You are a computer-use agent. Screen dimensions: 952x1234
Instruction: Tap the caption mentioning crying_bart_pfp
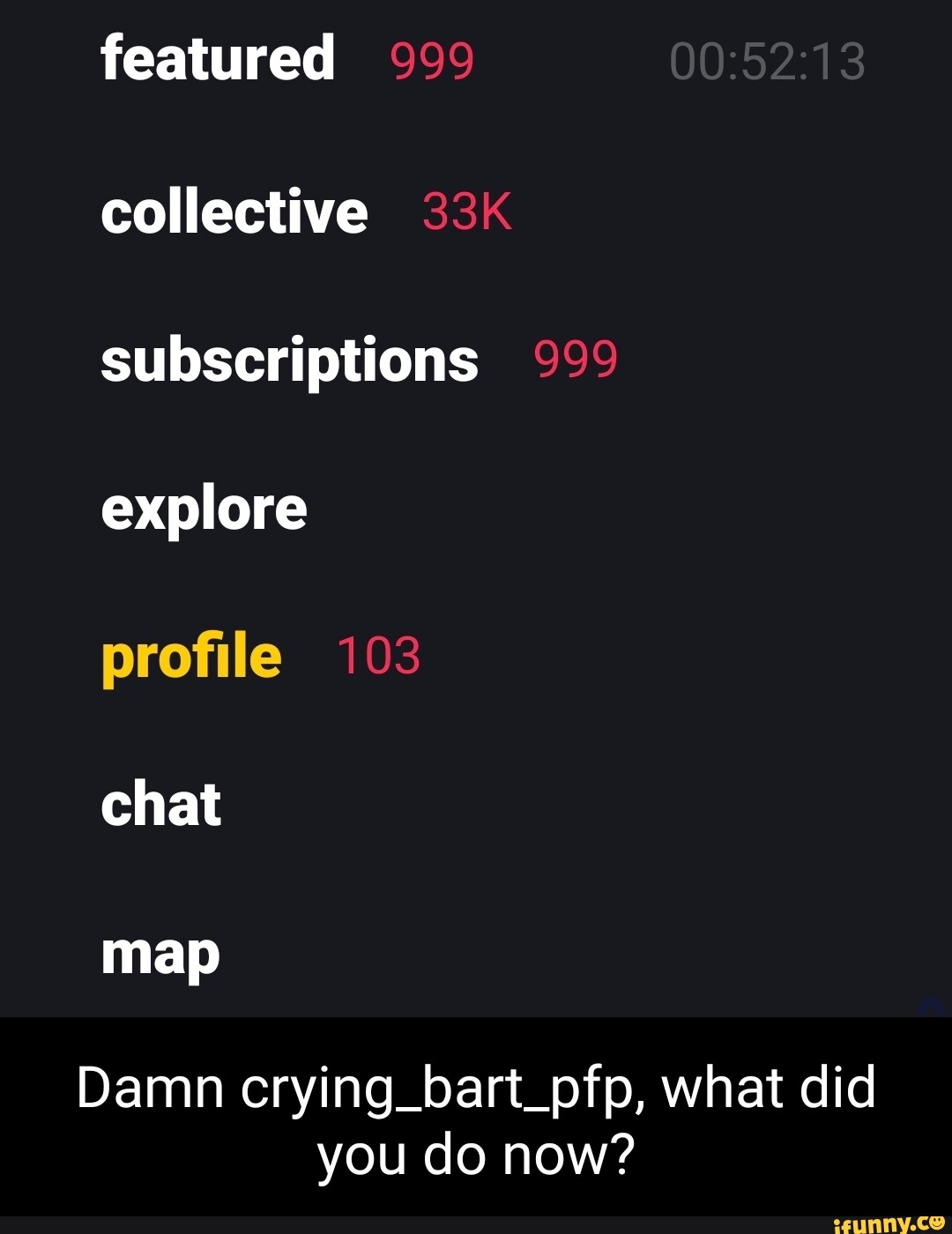pos(476,1119)
